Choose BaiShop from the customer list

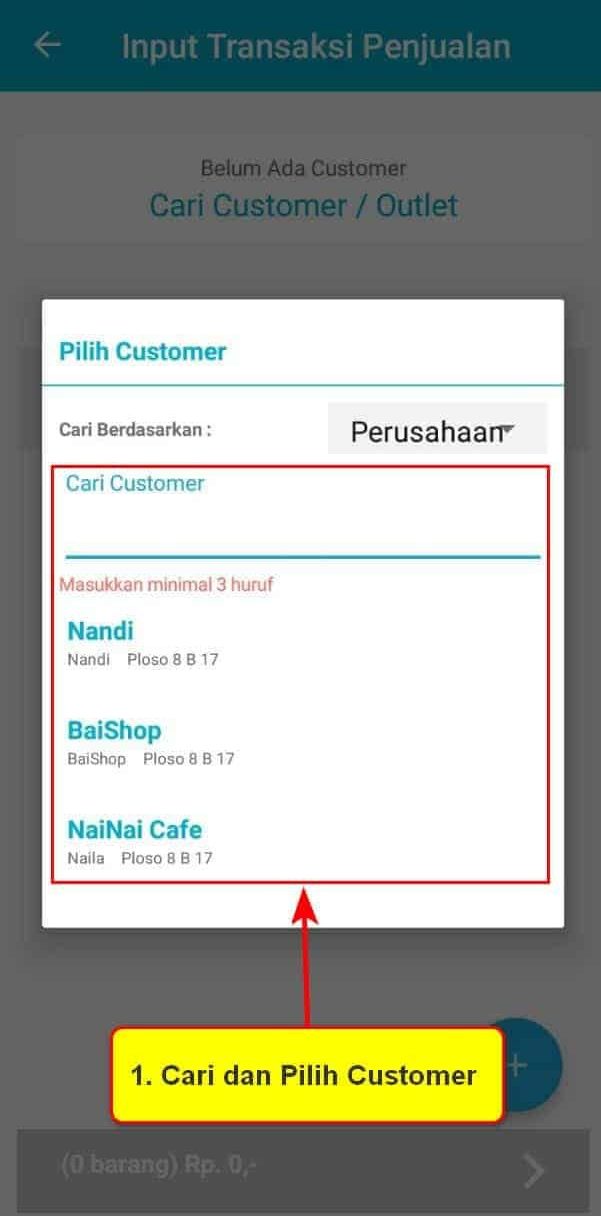tap(300, 742)
